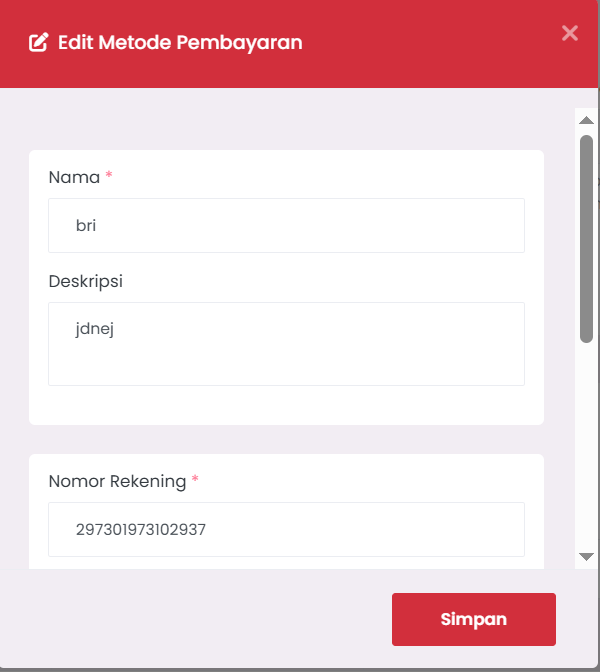Tap the Nama field containing bri
600x672 pixels.
pos(286,225)
